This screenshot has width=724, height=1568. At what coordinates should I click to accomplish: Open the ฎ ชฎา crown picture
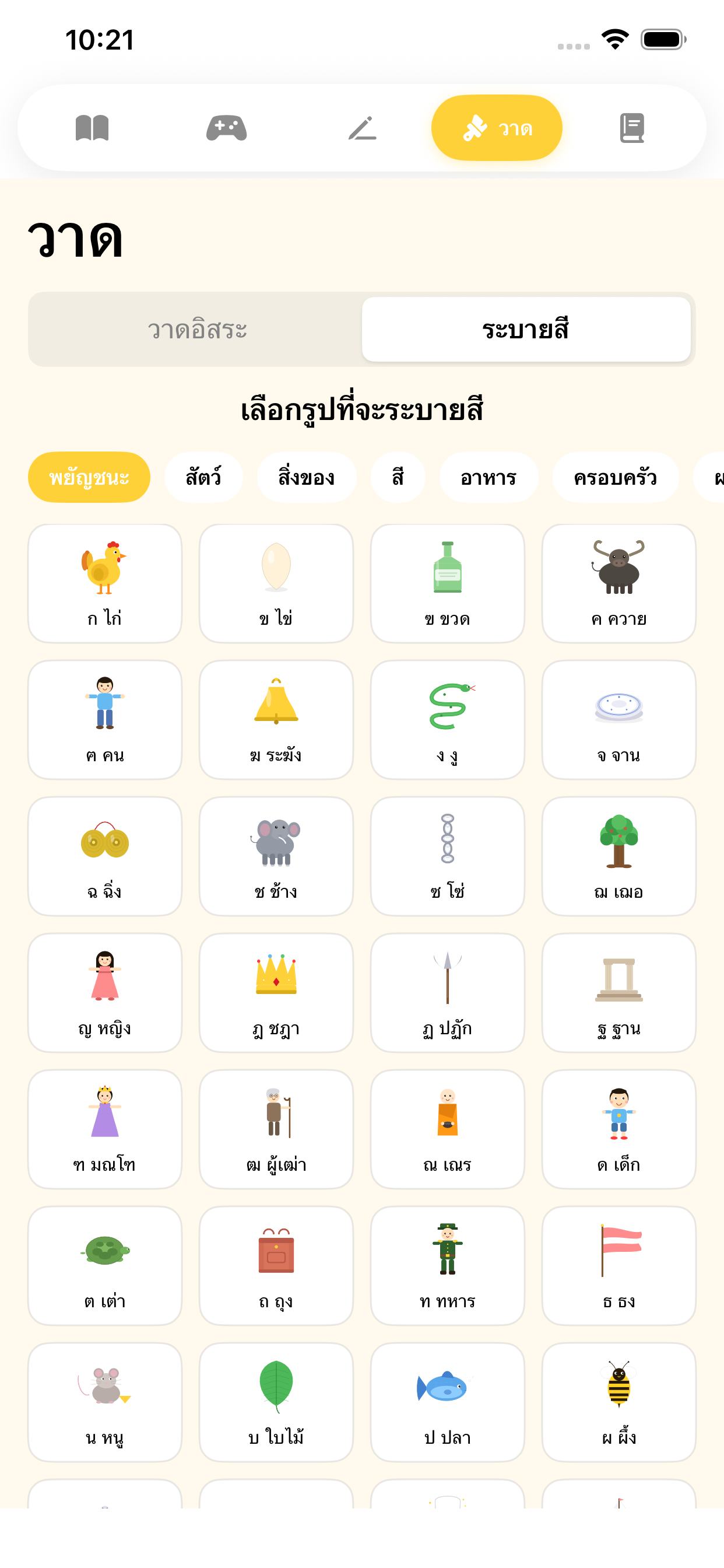coord(276,992)
